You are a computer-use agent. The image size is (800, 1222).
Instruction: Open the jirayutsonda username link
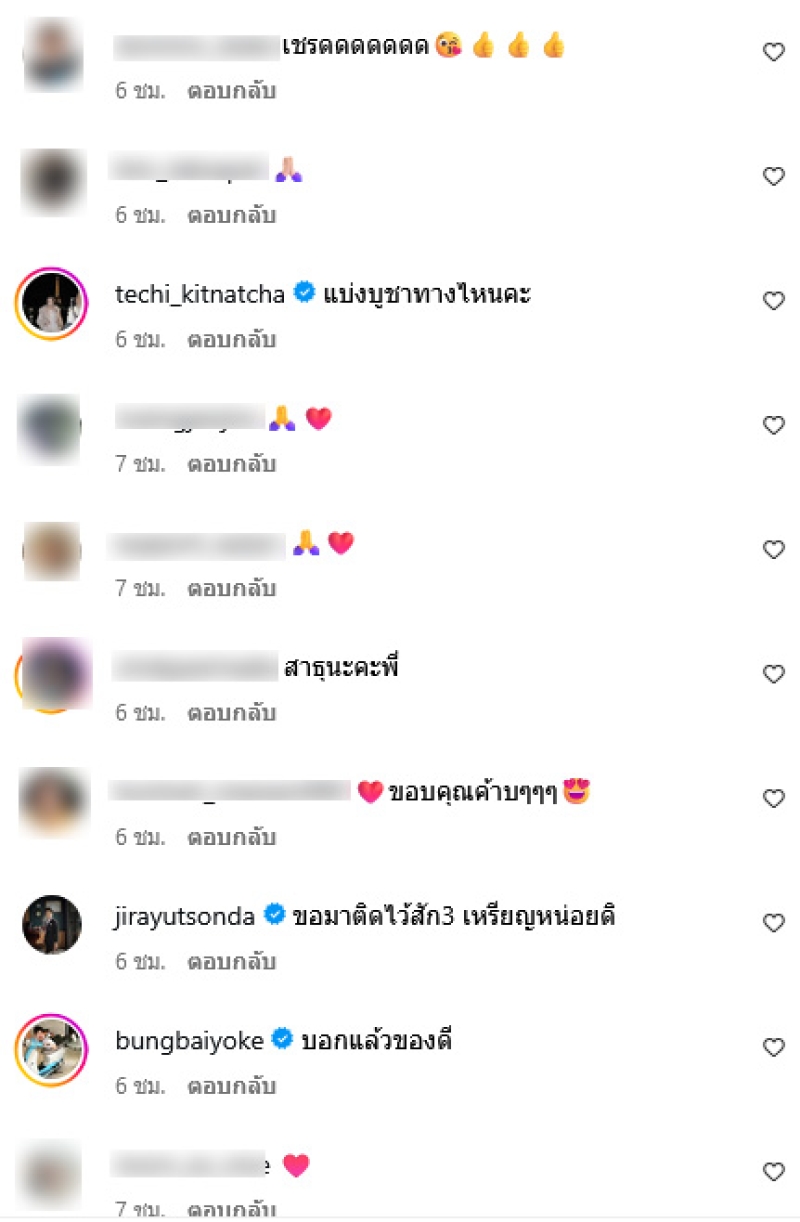point(186,916)
